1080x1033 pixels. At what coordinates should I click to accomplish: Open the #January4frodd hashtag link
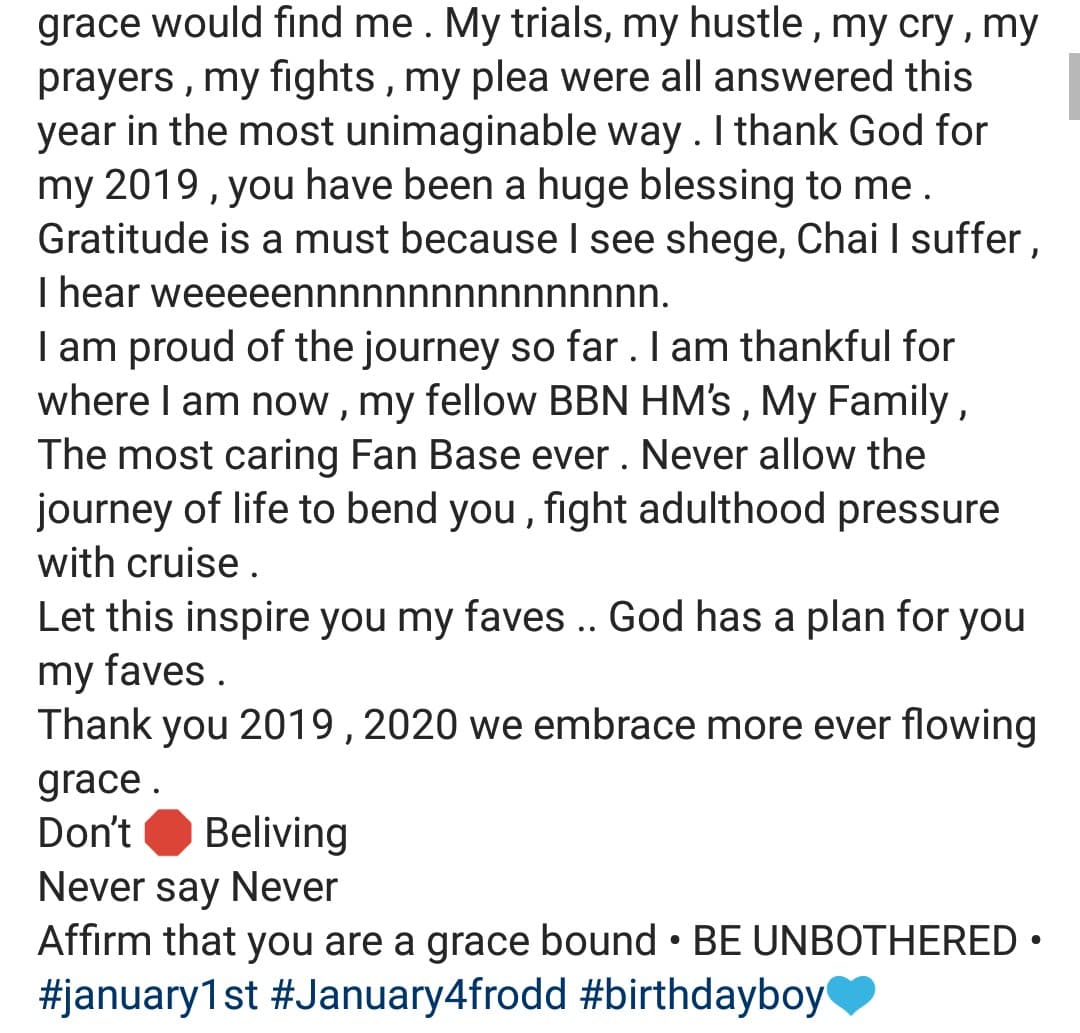pos(417,996)
